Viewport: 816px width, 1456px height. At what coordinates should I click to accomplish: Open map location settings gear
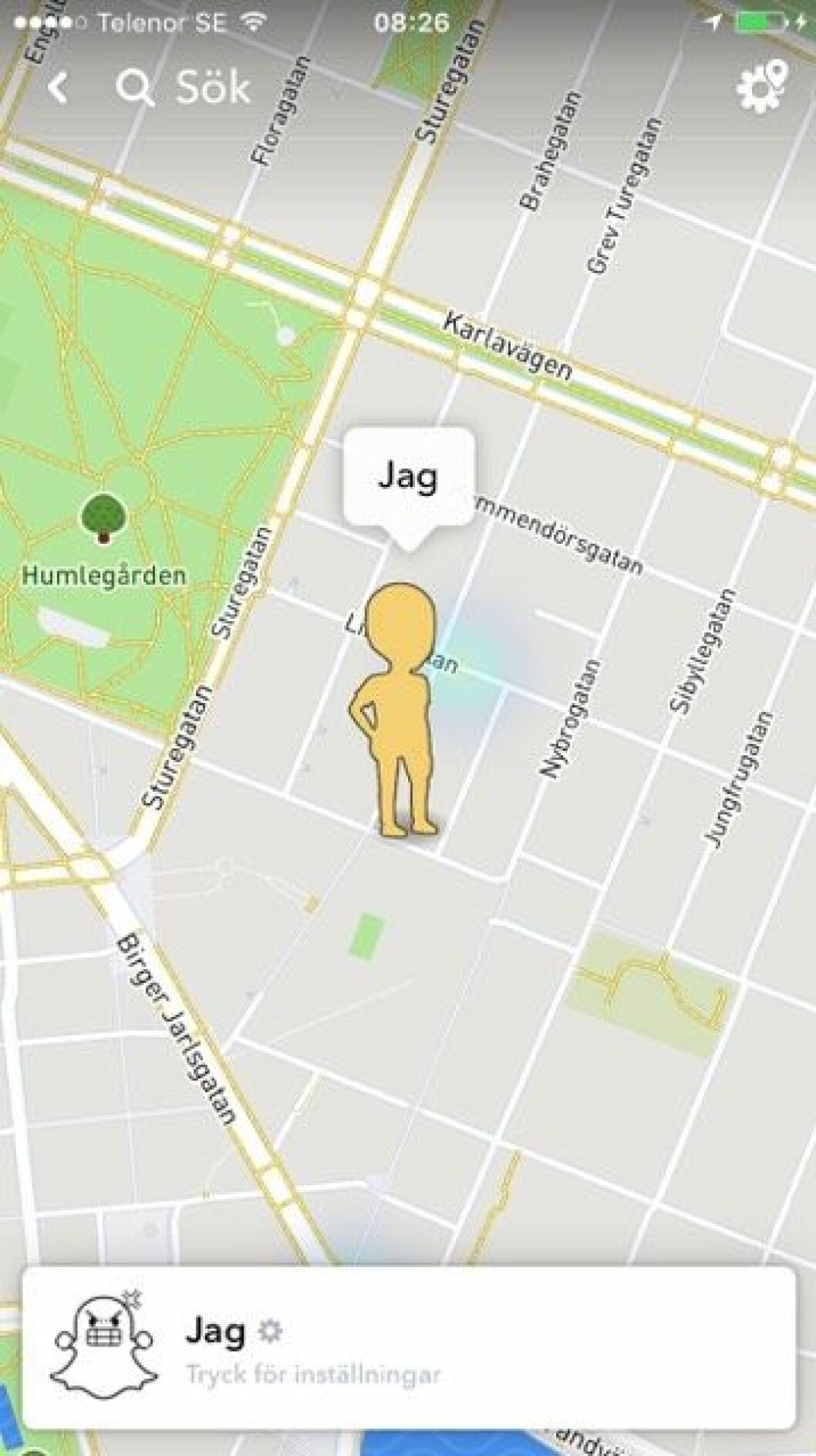click(x=761, y=86)
